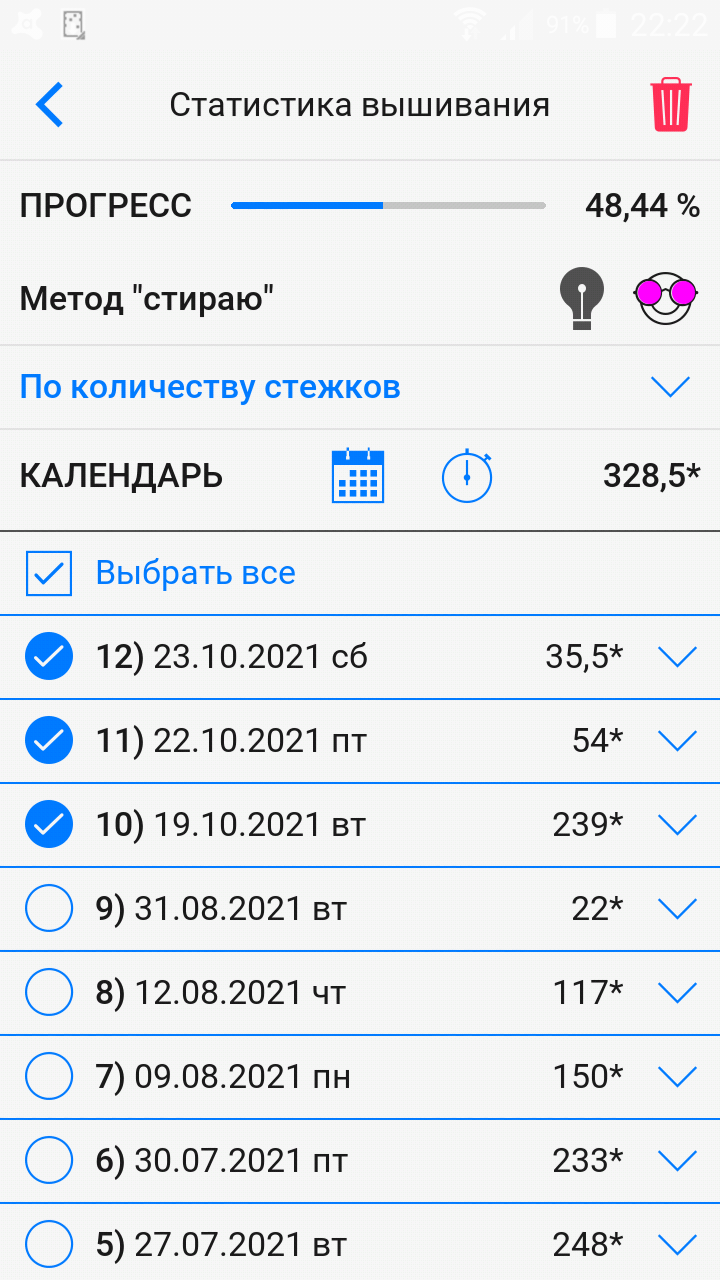Screen dimensions: 720x1280
Task: Tap the face with pink glasses icon
Action: pos(666,297)
